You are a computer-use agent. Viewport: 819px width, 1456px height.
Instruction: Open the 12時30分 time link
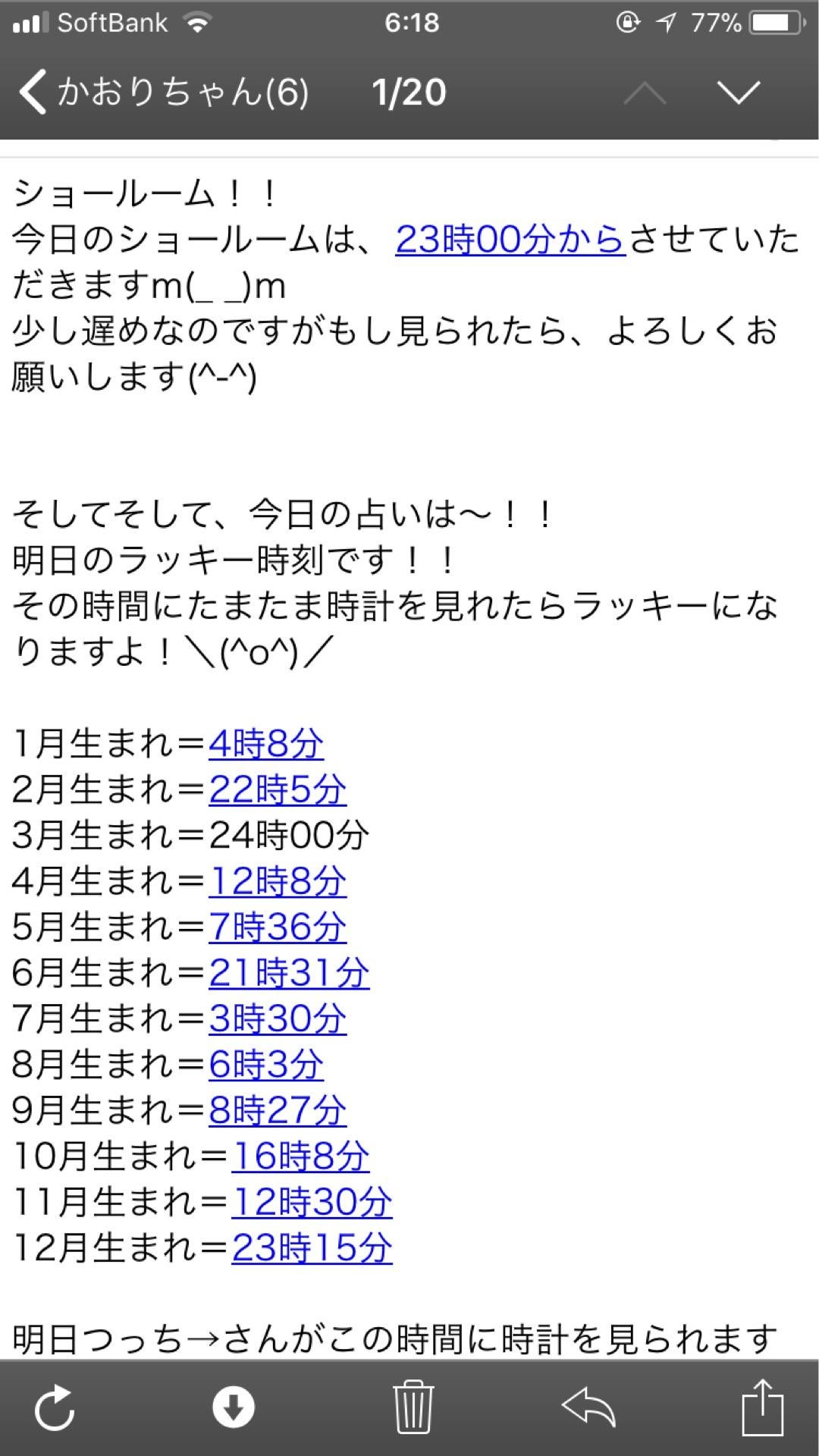click(x=311, y=1203)
